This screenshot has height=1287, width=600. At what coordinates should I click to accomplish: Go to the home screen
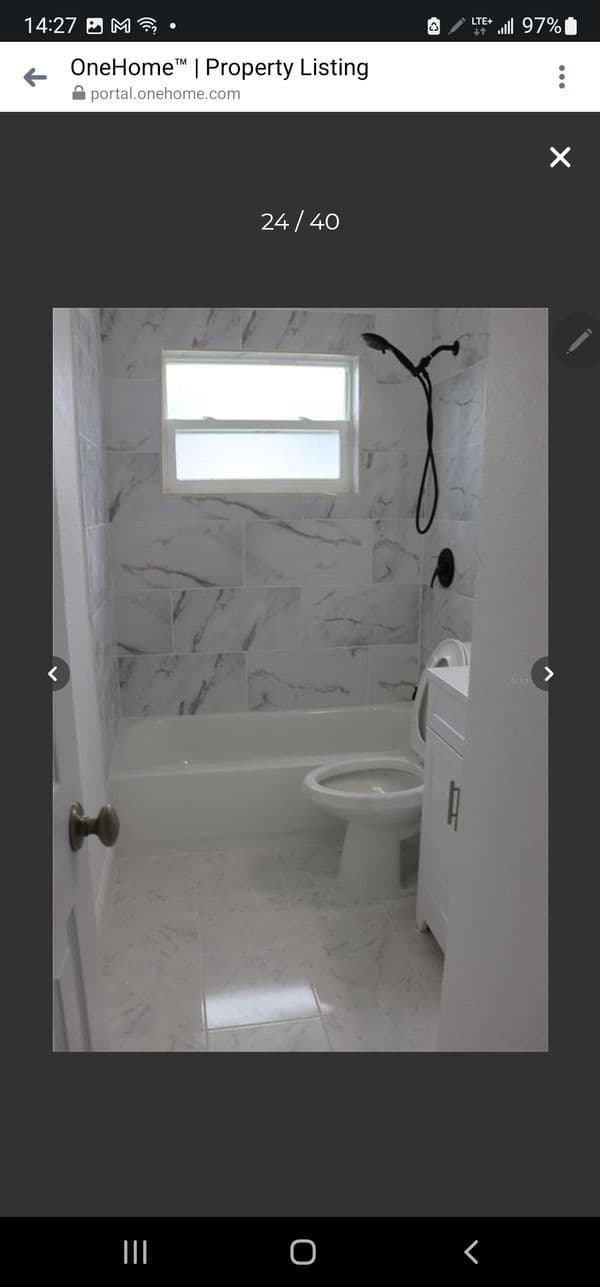click(302, 1251)
